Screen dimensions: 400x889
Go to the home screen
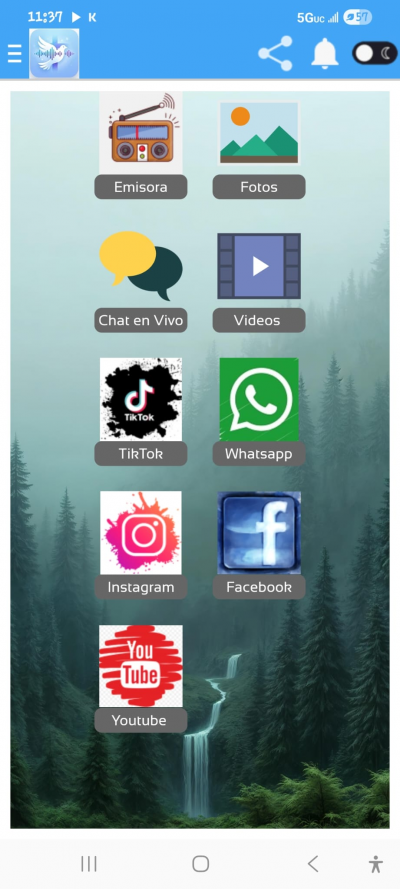click(x=201, y=864)
